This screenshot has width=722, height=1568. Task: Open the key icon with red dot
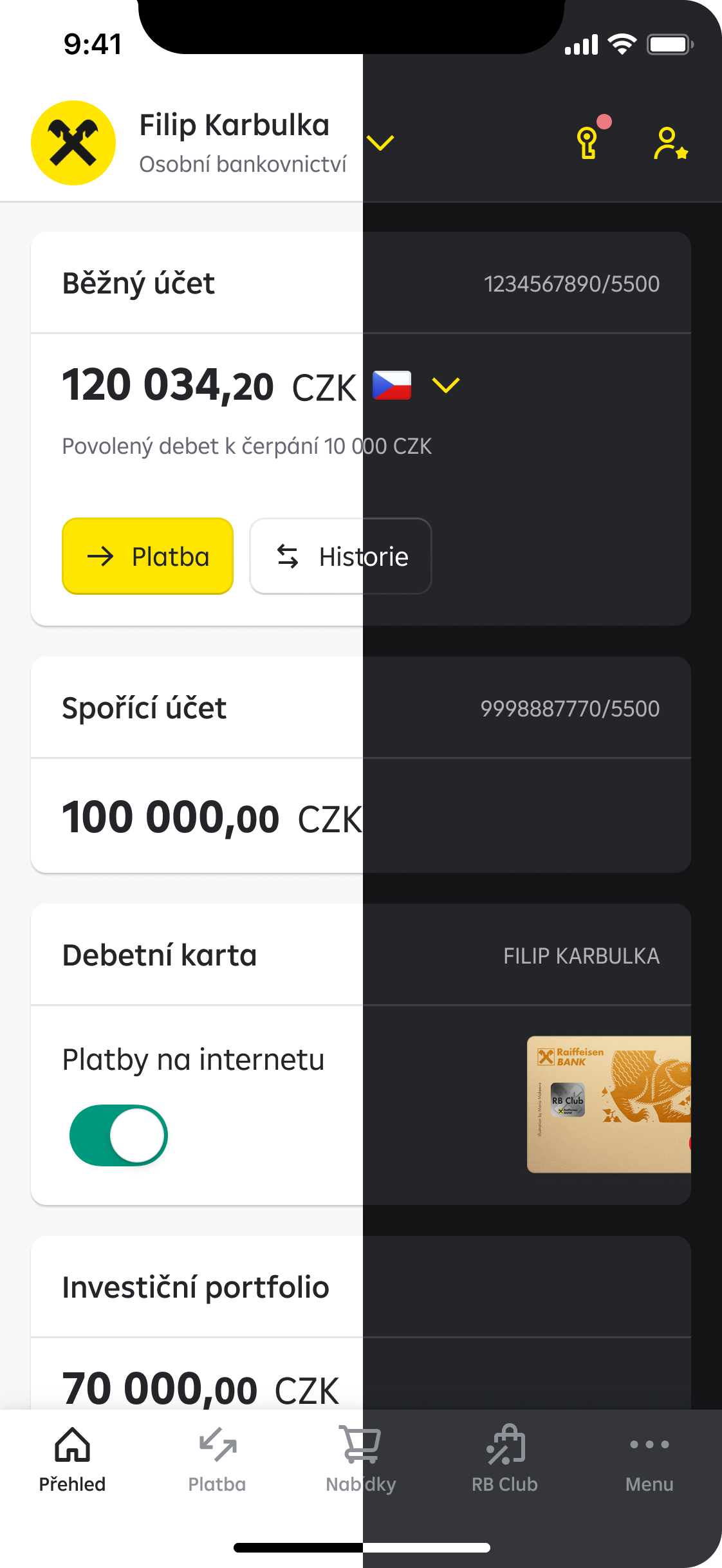click(588, 142)
